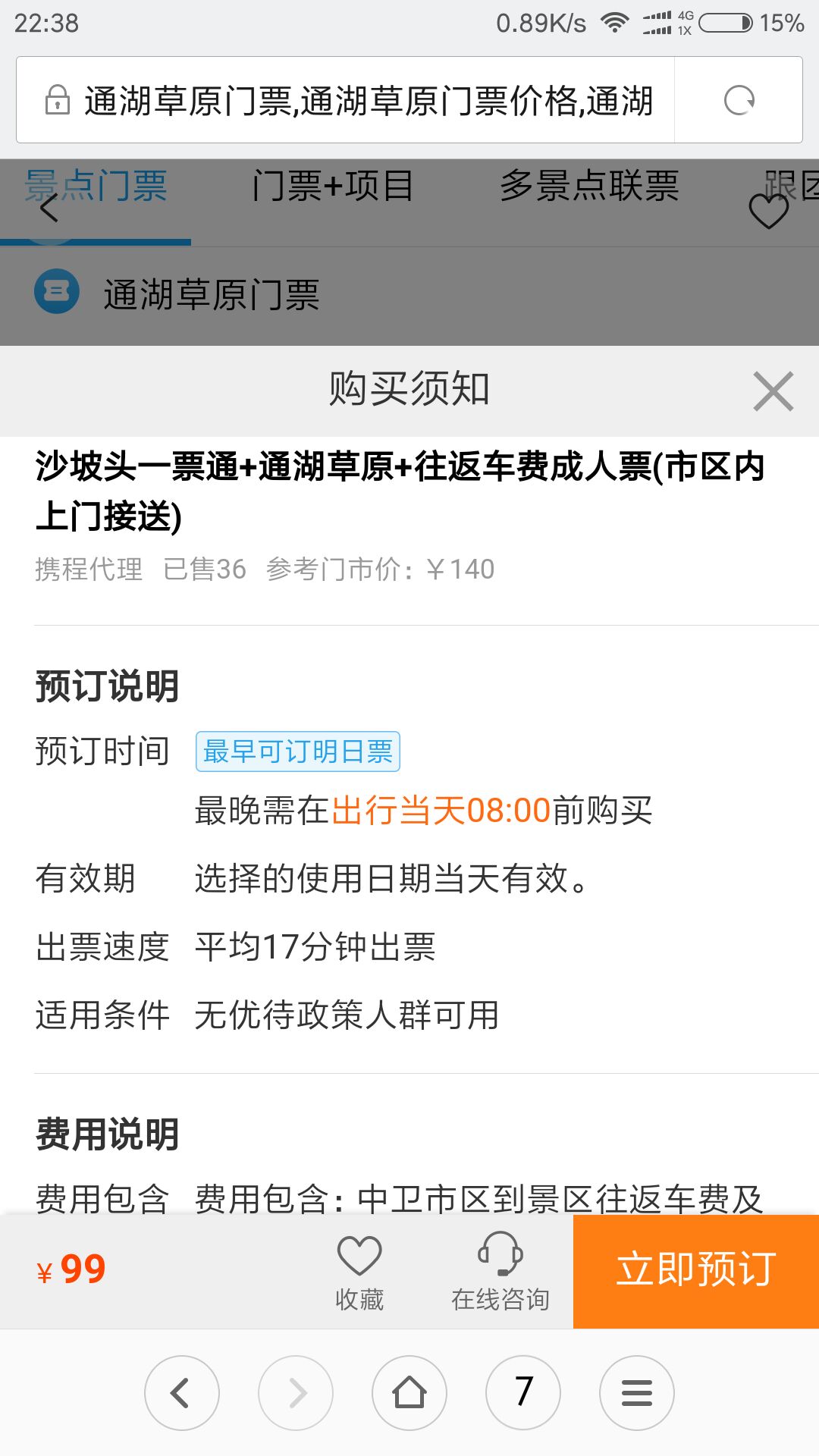Add ticket to 收藏 favorites

click(x=359, y=1272)
